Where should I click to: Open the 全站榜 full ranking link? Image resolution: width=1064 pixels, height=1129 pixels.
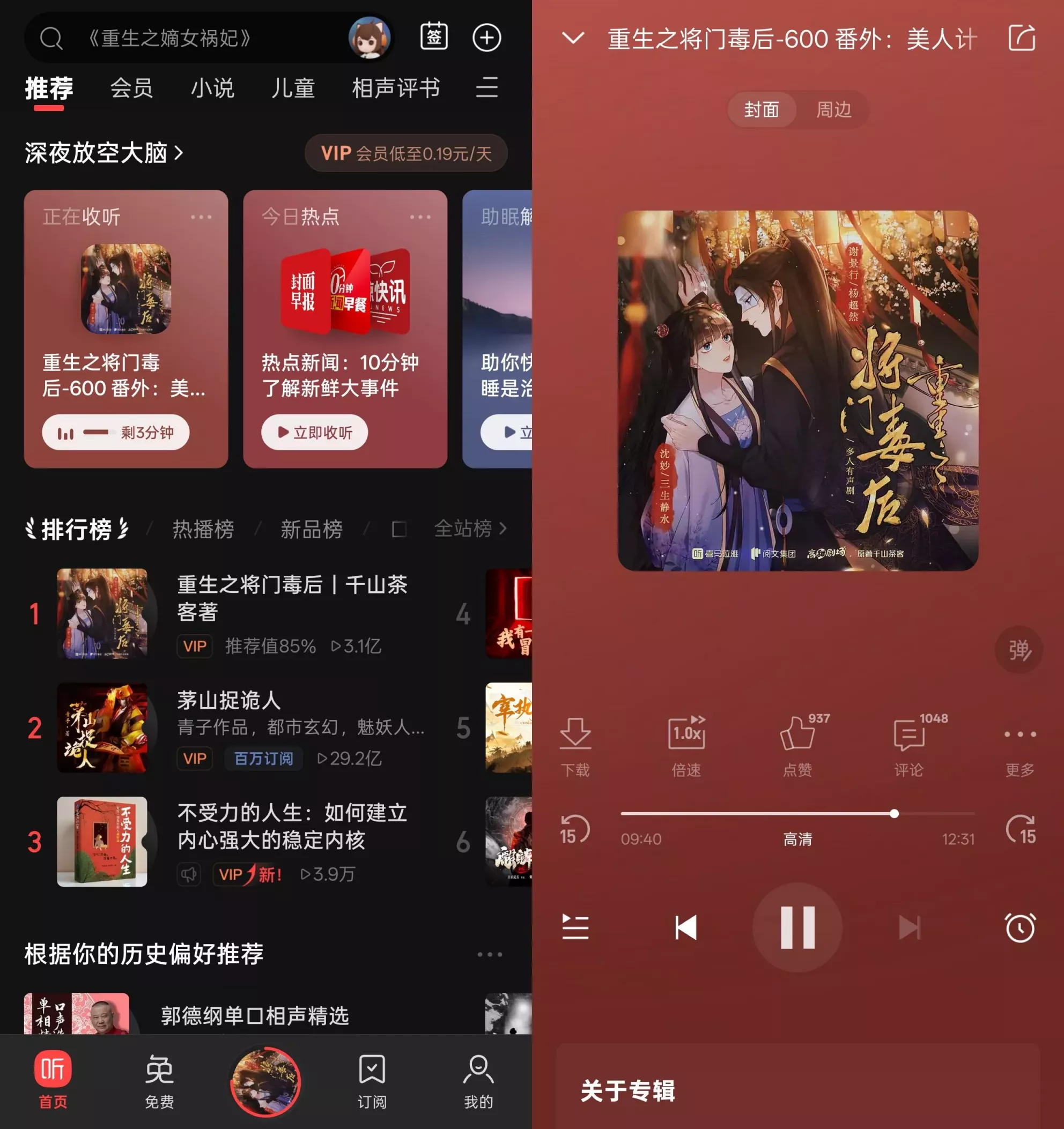click(470, 529)
